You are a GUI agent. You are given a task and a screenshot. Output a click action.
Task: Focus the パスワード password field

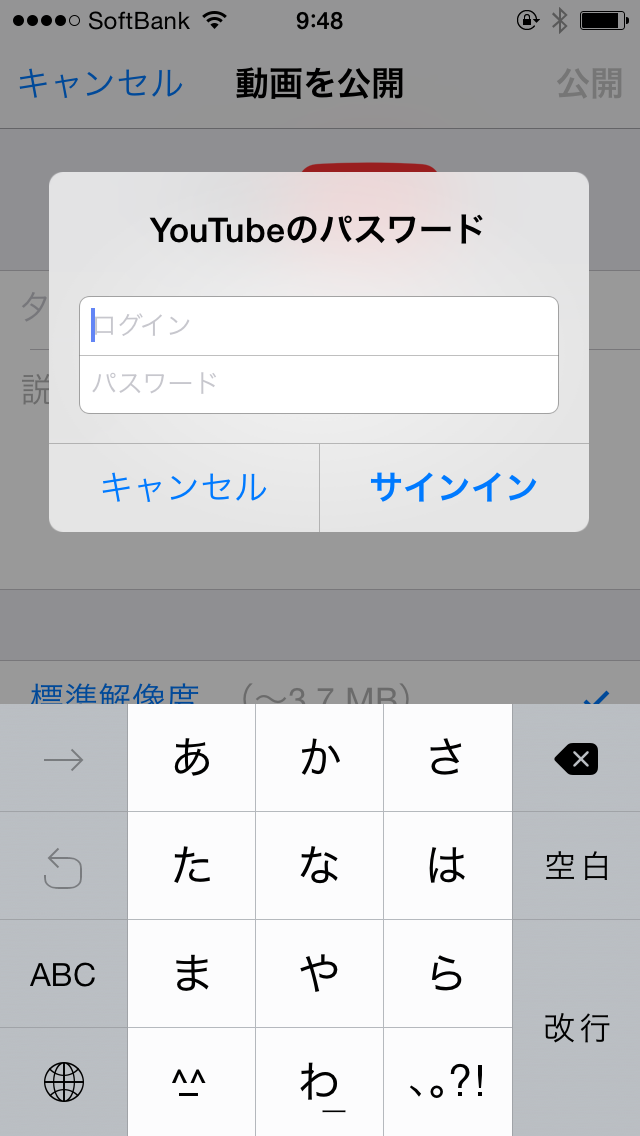[x=319, y=384]
